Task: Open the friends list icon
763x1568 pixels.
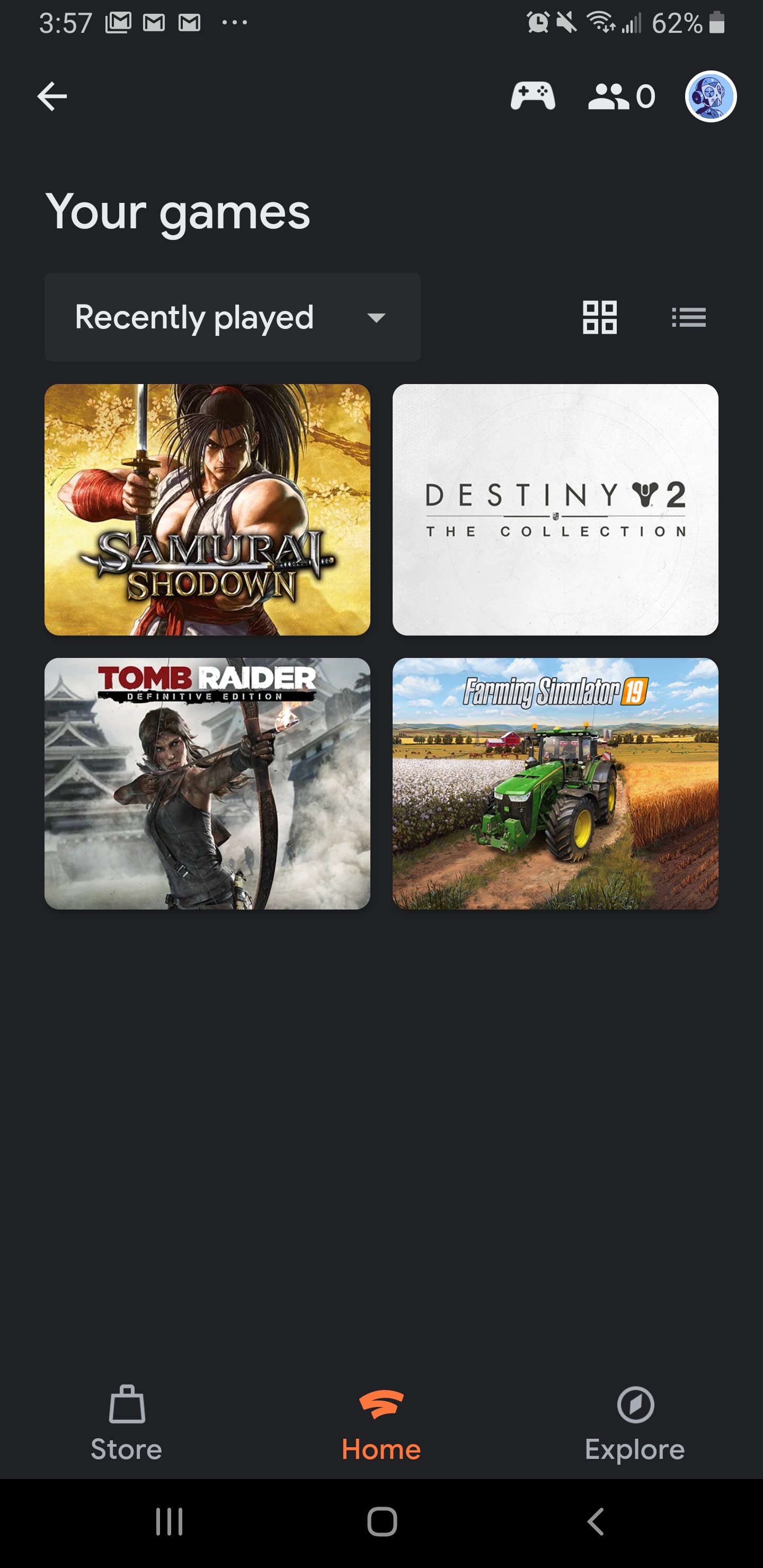Action: coord(621,96)
